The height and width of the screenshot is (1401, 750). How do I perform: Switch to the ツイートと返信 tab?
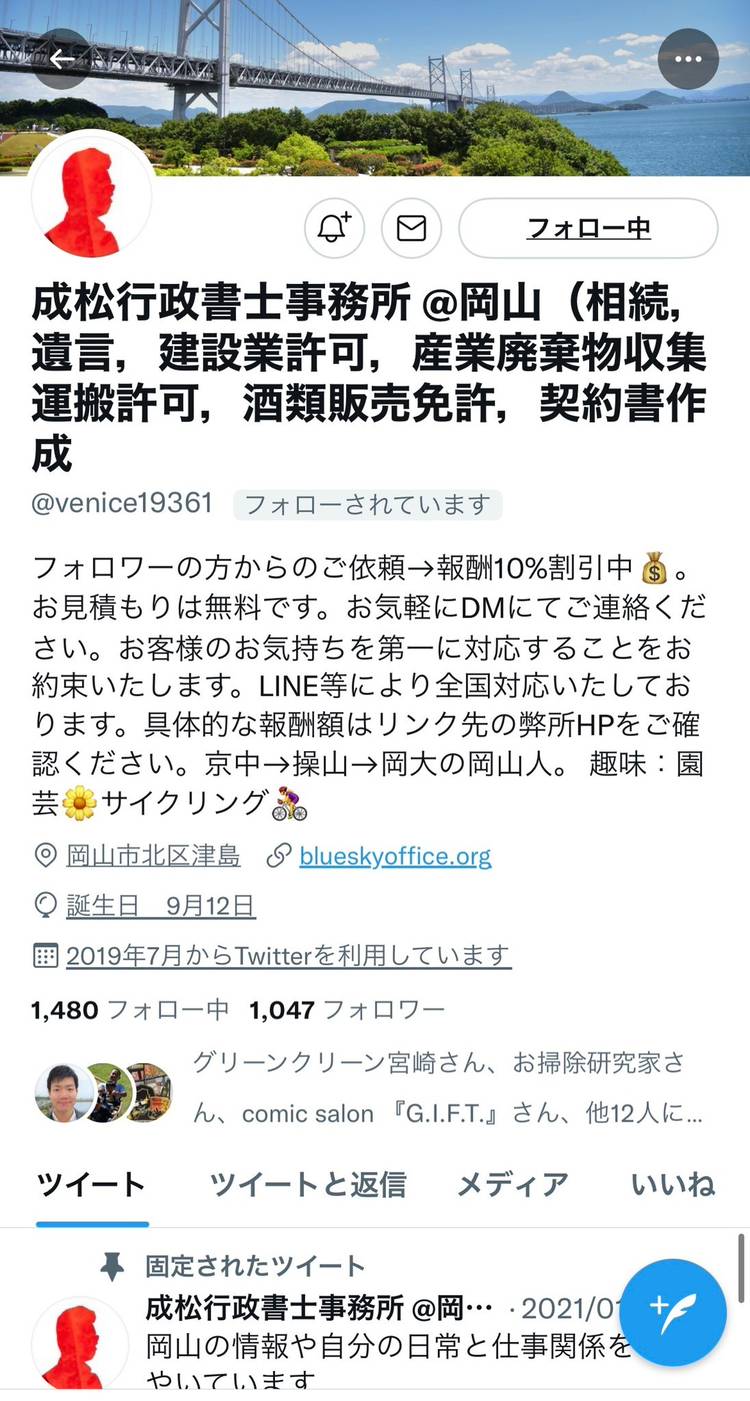tap(308, 1185)
